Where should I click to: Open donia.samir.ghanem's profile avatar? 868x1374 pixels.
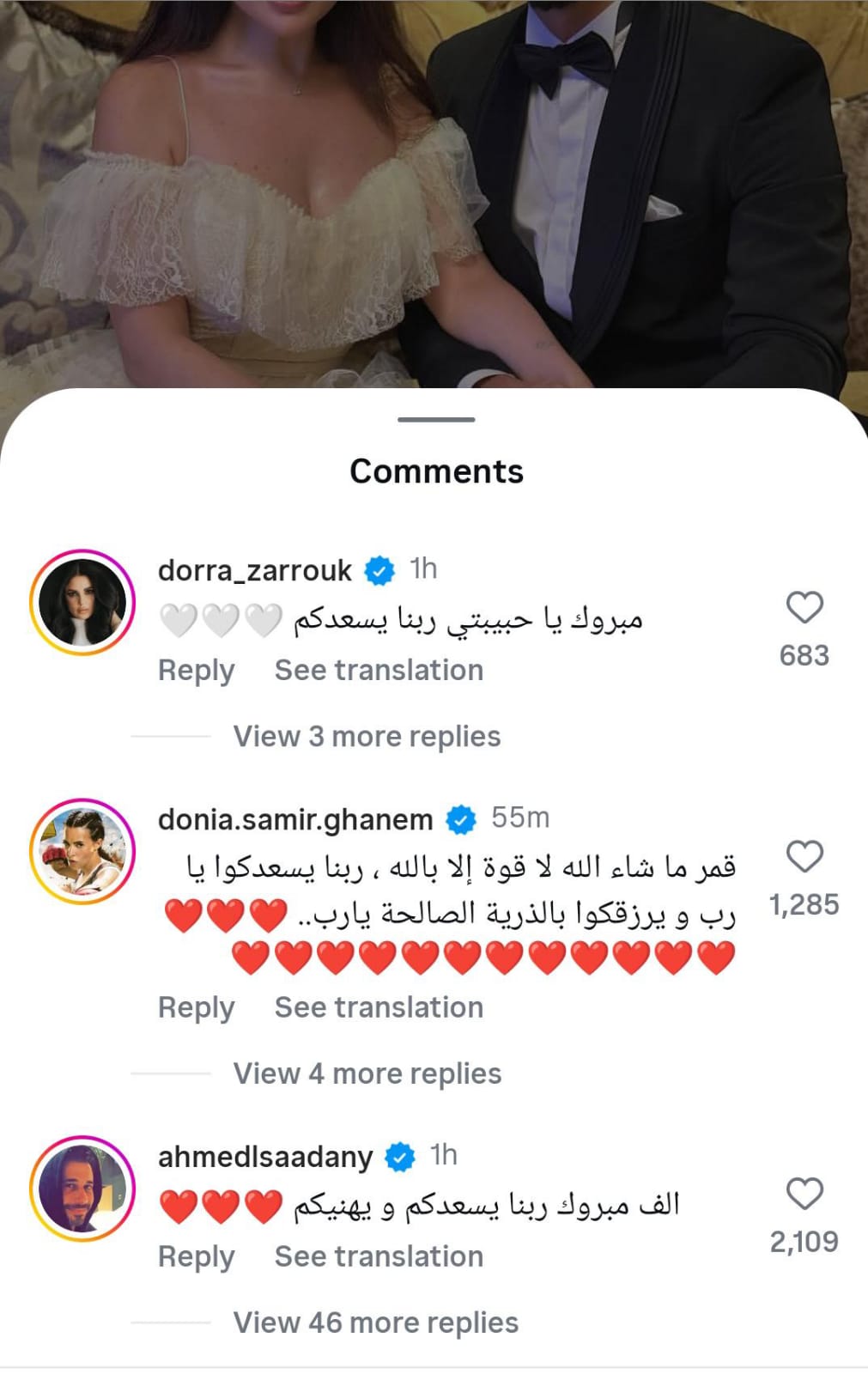[x=82, y=851]
